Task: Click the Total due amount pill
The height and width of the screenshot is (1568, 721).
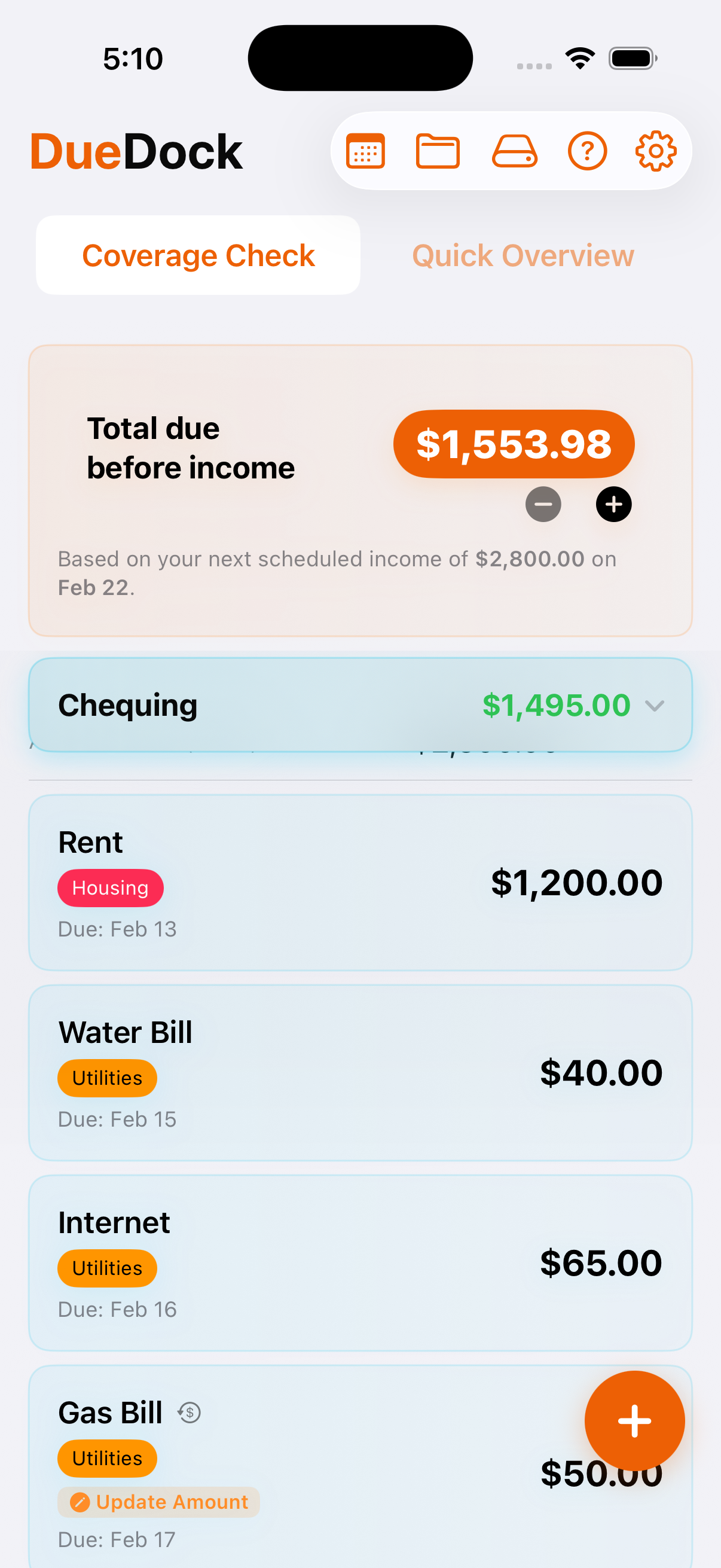Action: pos(514,444)
